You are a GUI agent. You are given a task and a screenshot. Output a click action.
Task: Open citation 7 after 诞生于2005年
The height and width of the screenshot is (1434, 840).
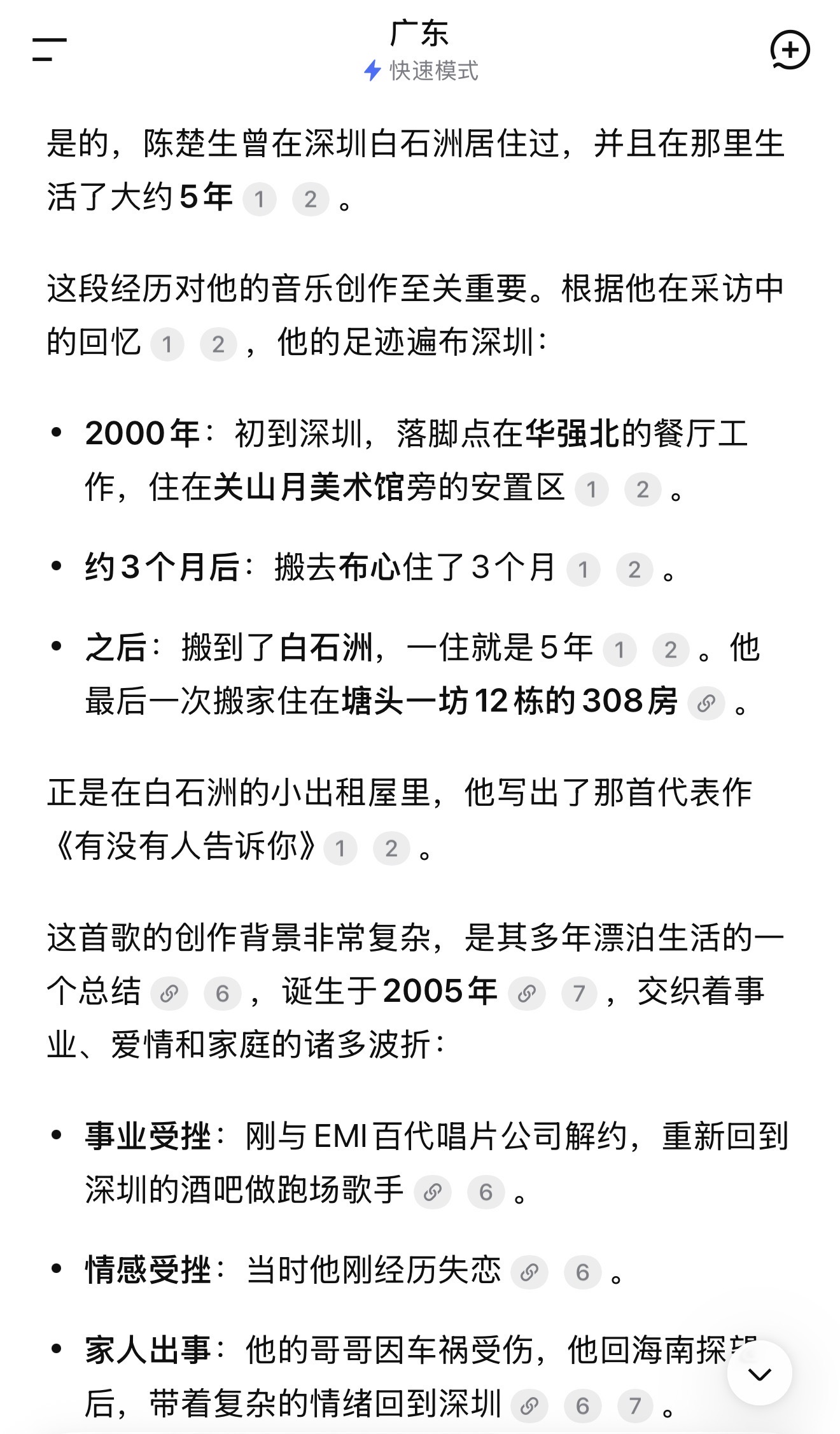point(579,994)
